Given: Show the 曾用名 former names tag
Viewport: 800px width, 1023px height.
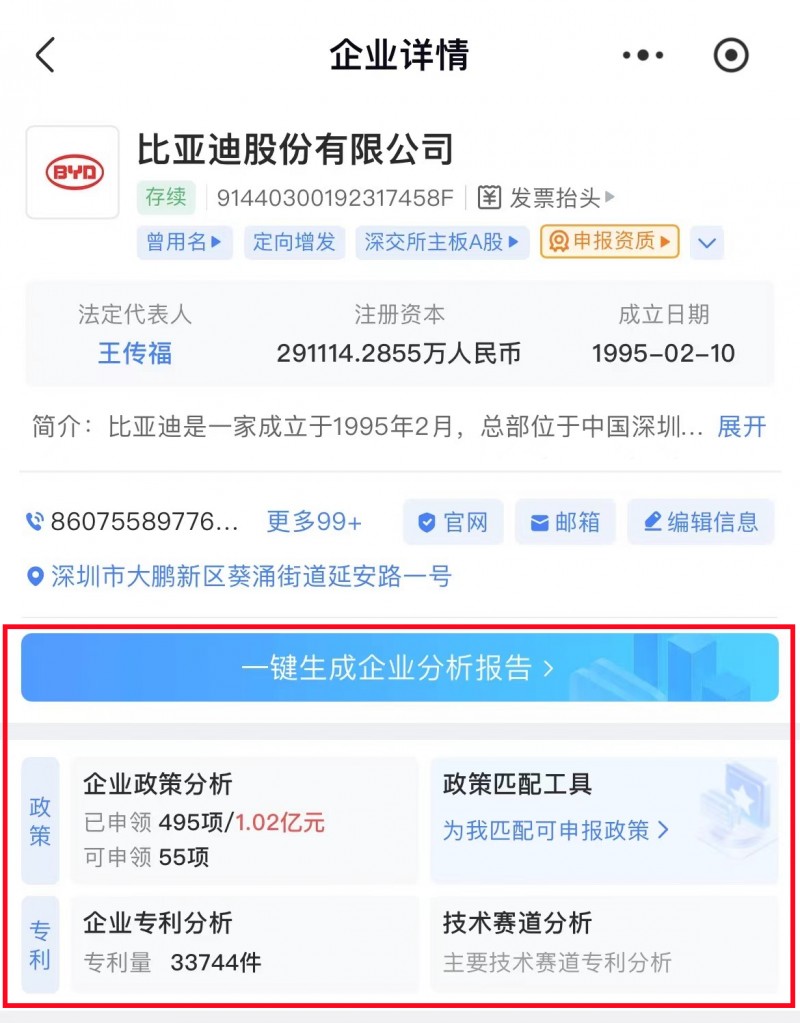Looking at the screenshot, I should click(x=184, y=242).
